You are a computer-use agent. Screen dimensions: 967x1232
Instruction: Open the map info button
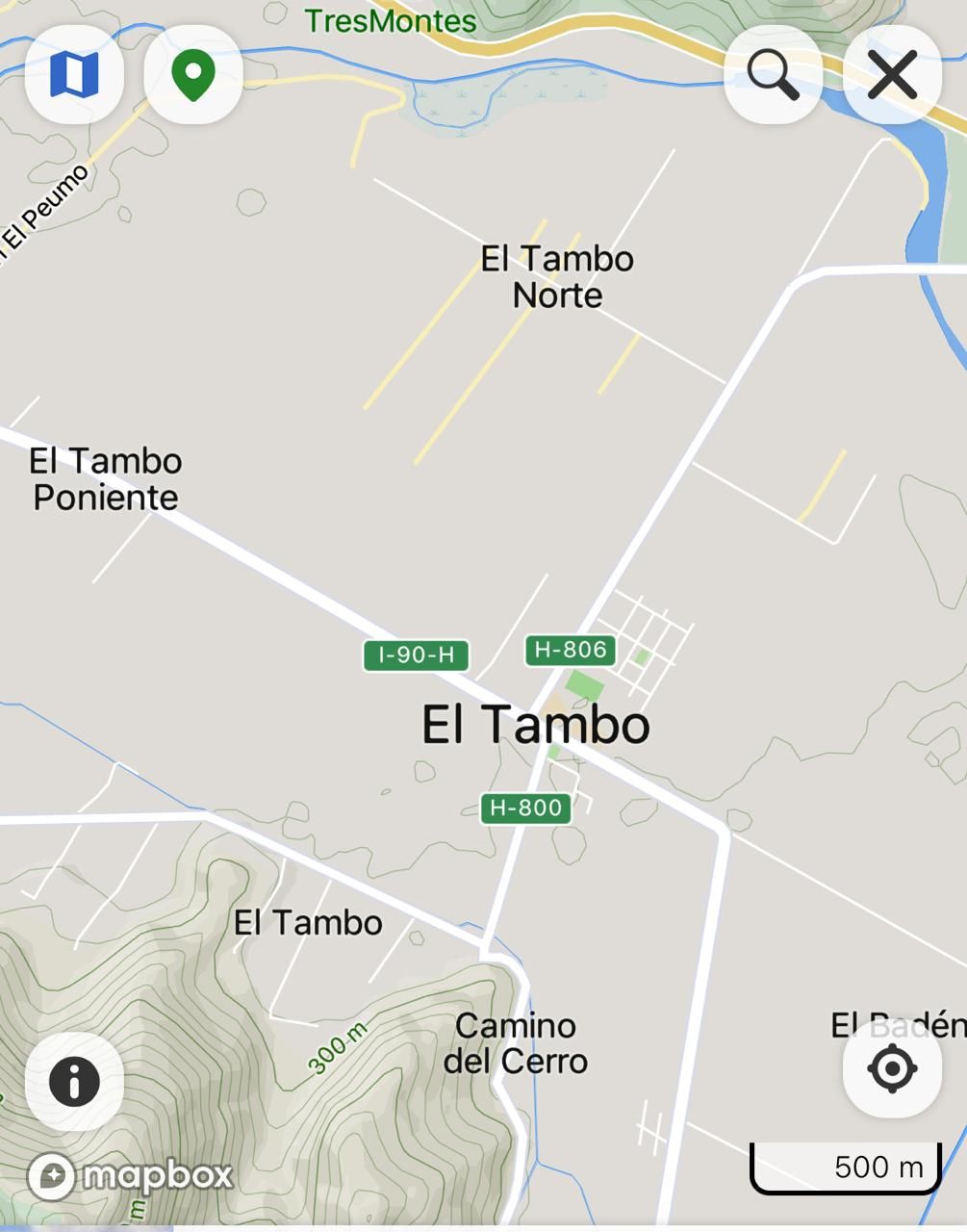74,1081
